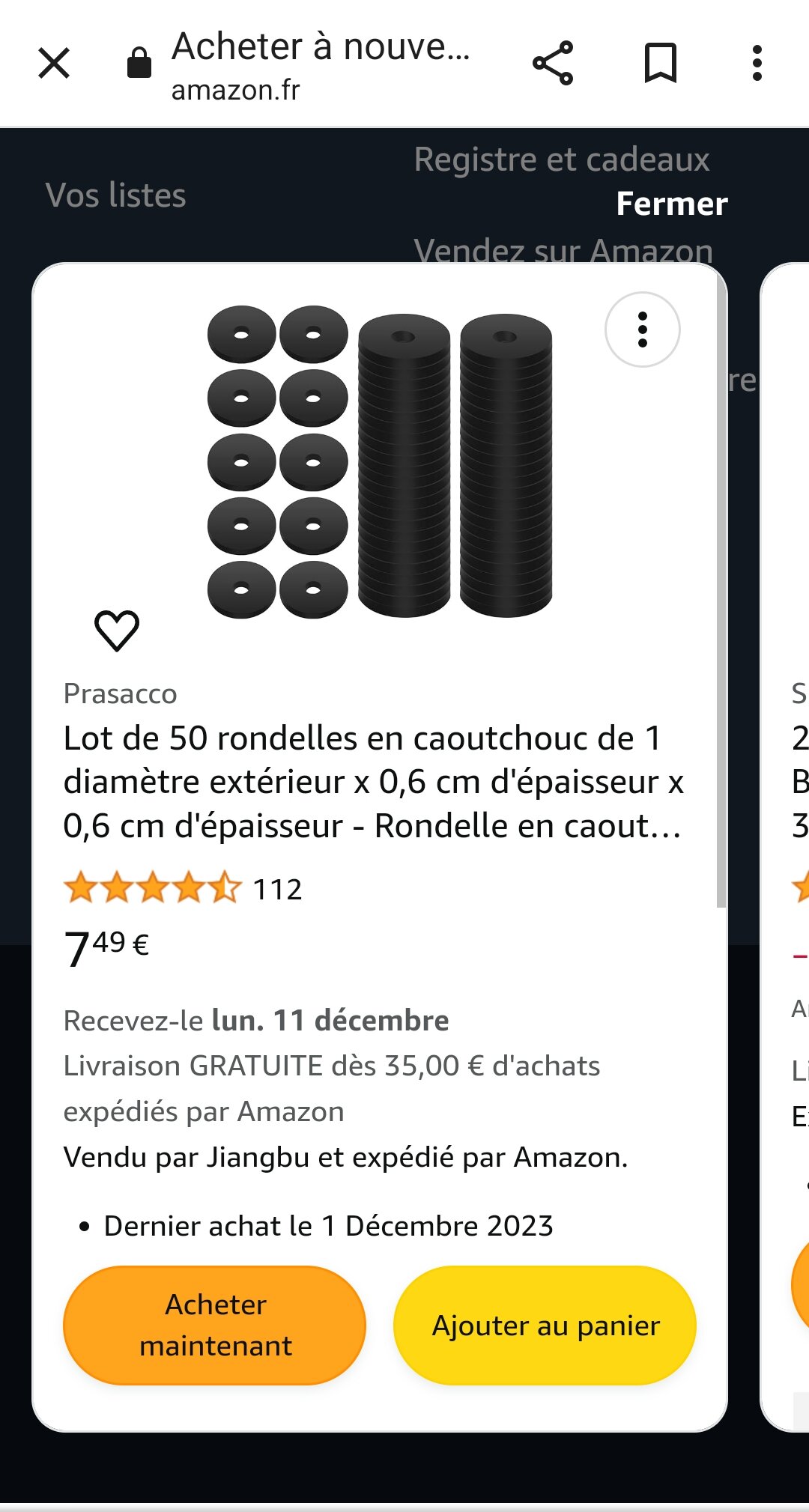809x1512 pixels.
Task: View the 112 star ratings
Action: 184,889
